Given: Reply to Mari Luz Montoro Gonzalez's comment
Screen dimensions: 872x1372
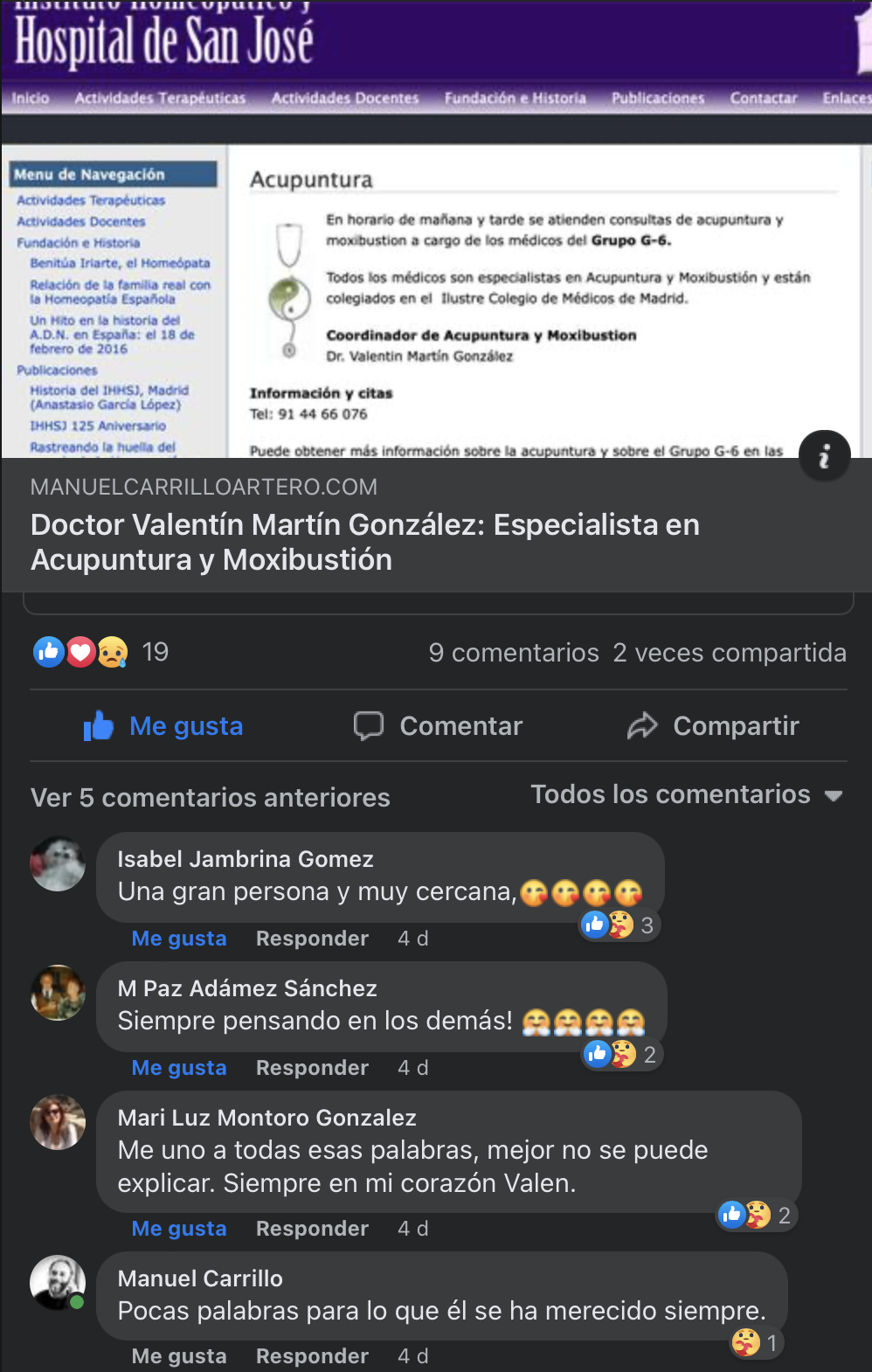Looking at the screenshot, I should [x=312, y=1229].
